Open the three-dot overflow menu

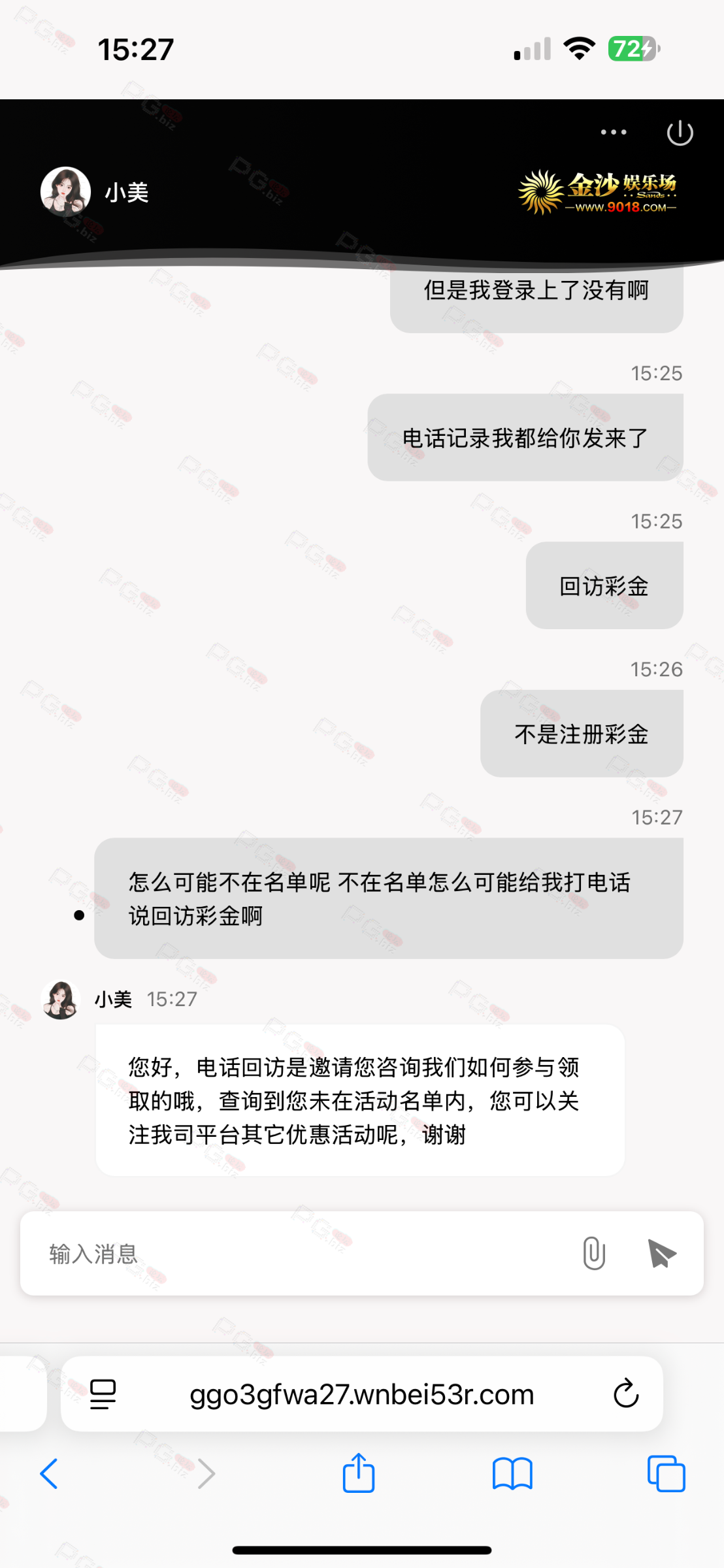click(x=614, y=133)
